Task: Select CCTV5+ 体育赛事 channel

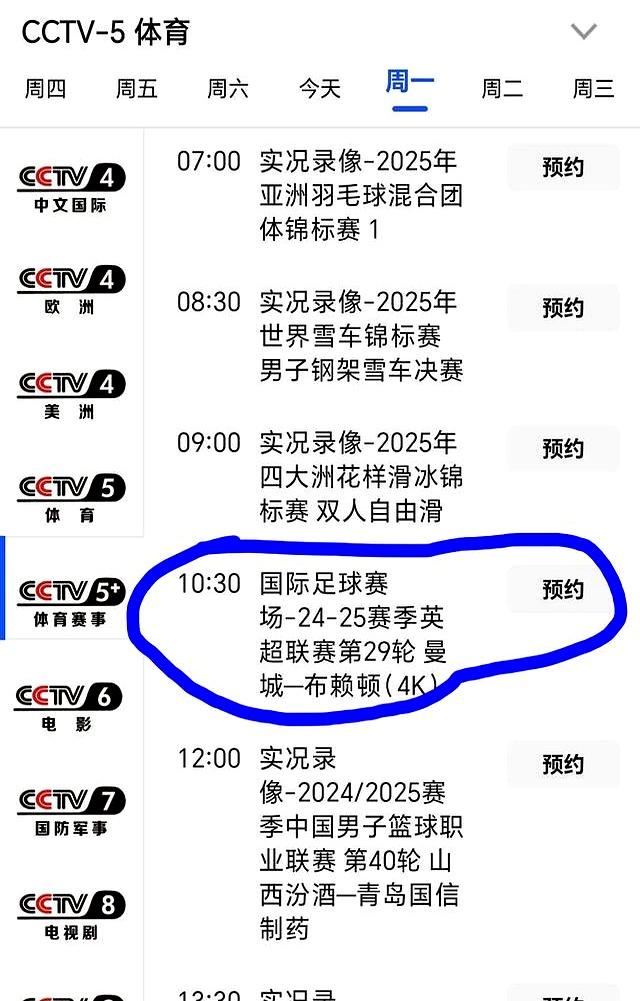Action: click(x=70, y=602)
